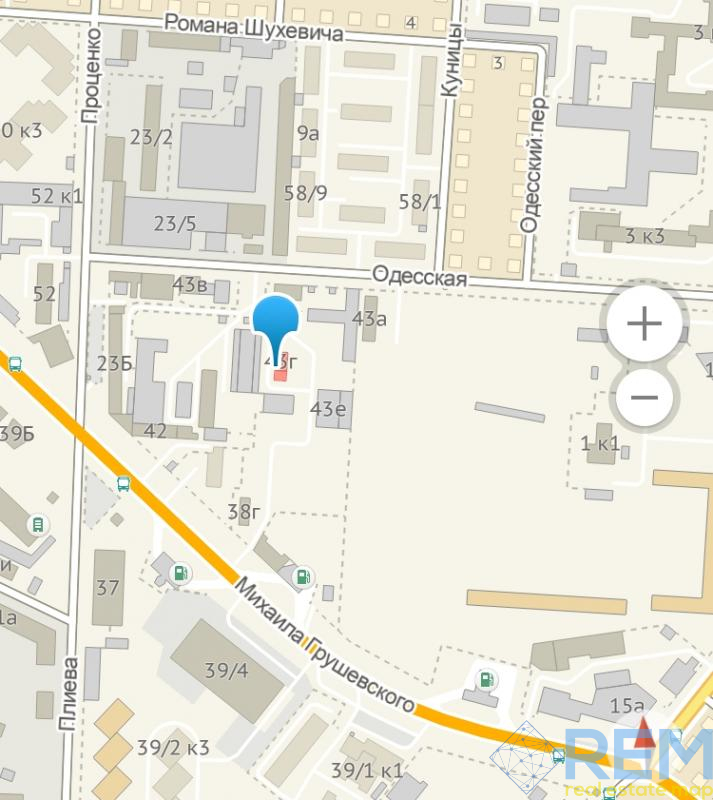Zoom in on the map
Screen dimensions: 713x800
(644, 324)
